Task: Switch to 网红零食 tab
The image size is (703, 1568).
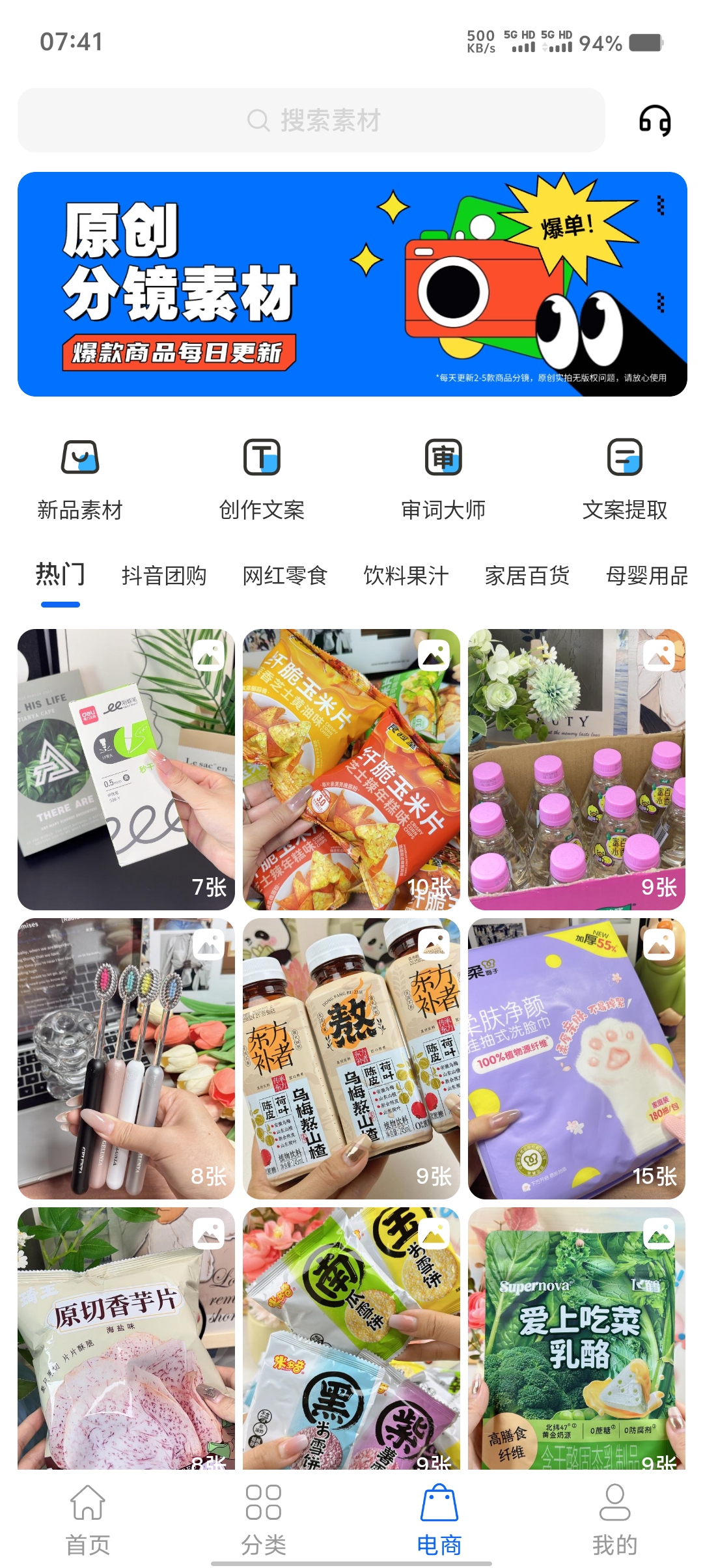Action: click(285, 576)
